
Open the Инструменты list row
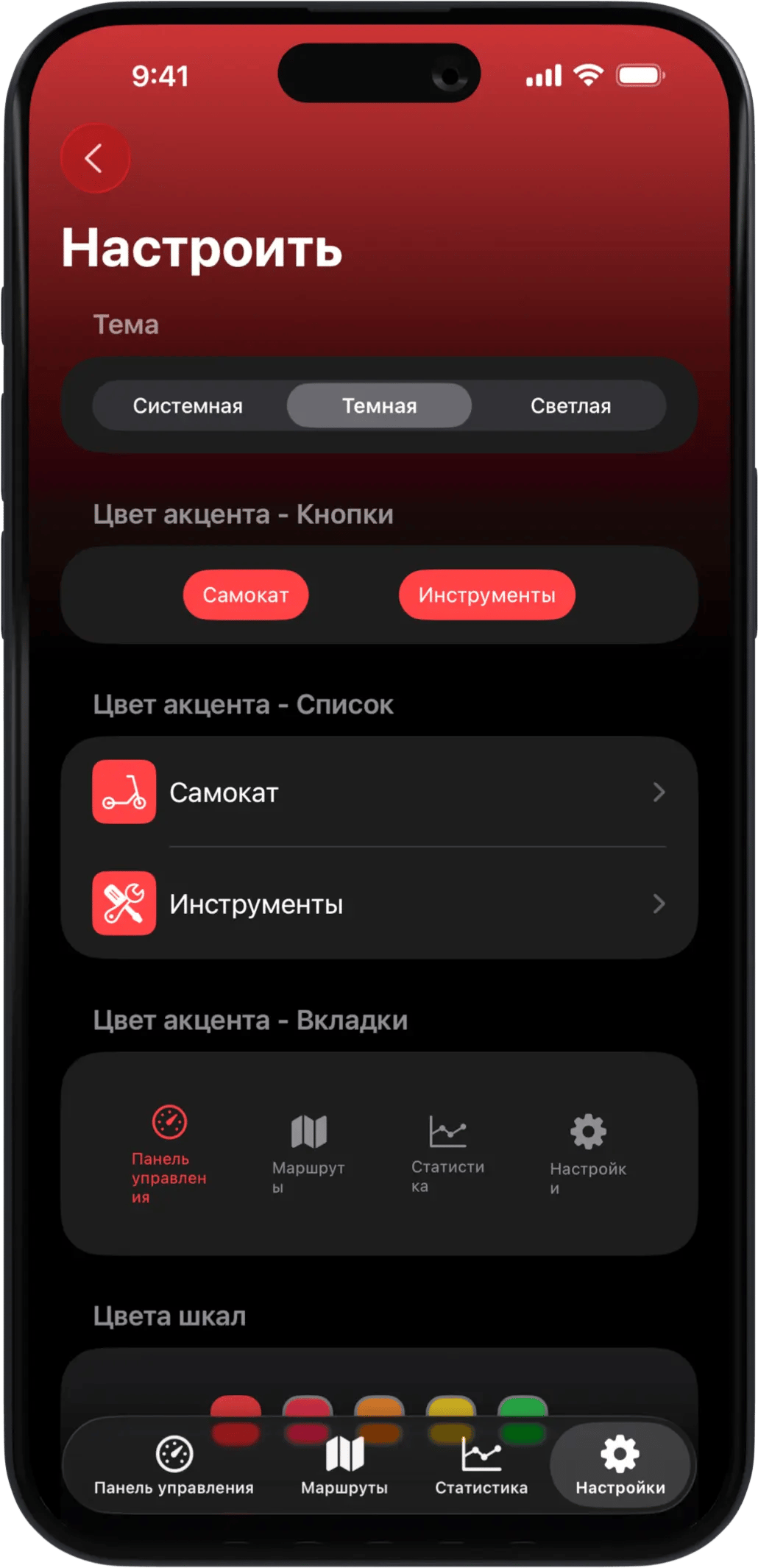click(379, 904)
